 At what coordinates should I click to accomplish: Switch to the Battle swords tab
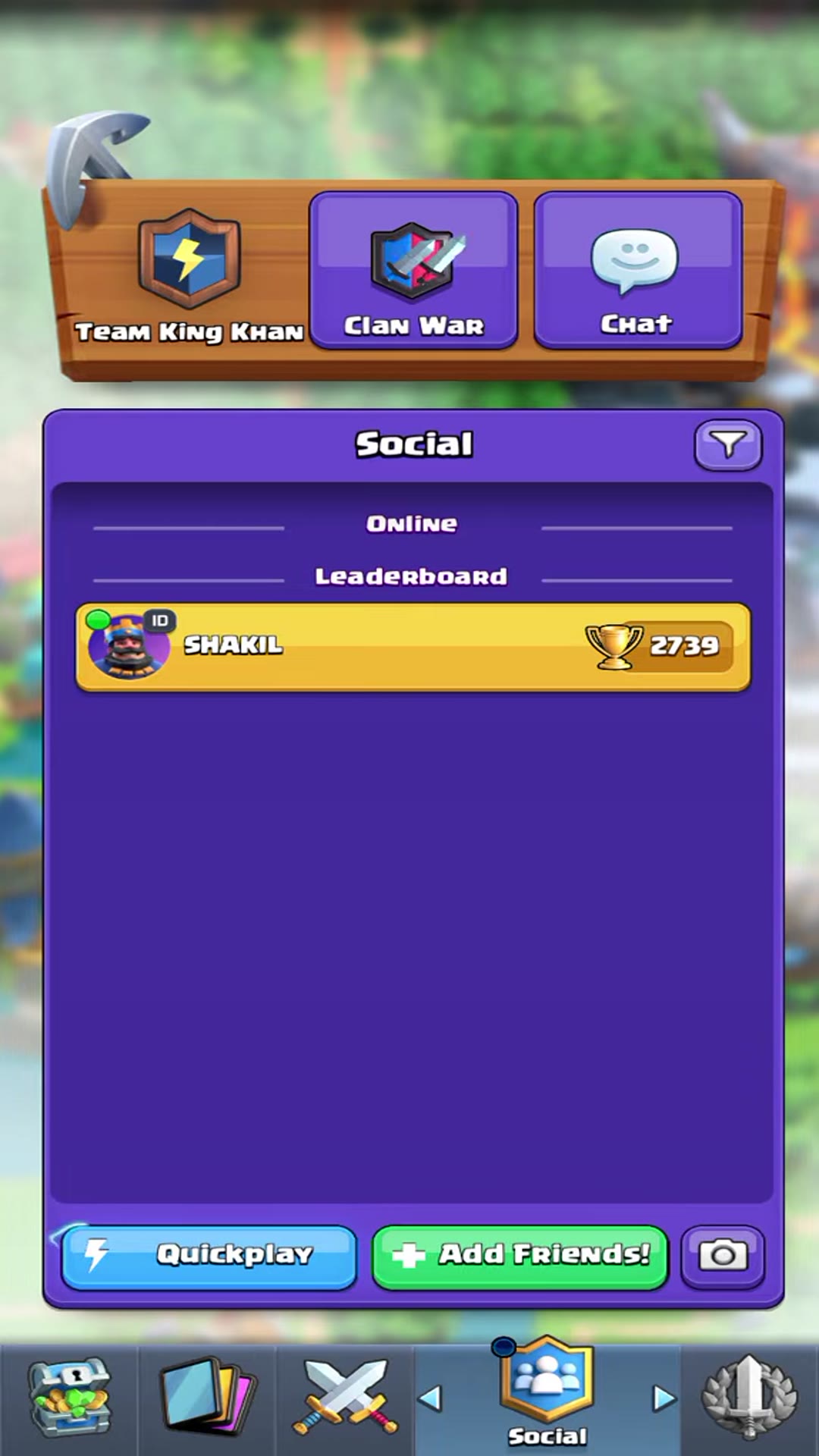point(345,1397)
